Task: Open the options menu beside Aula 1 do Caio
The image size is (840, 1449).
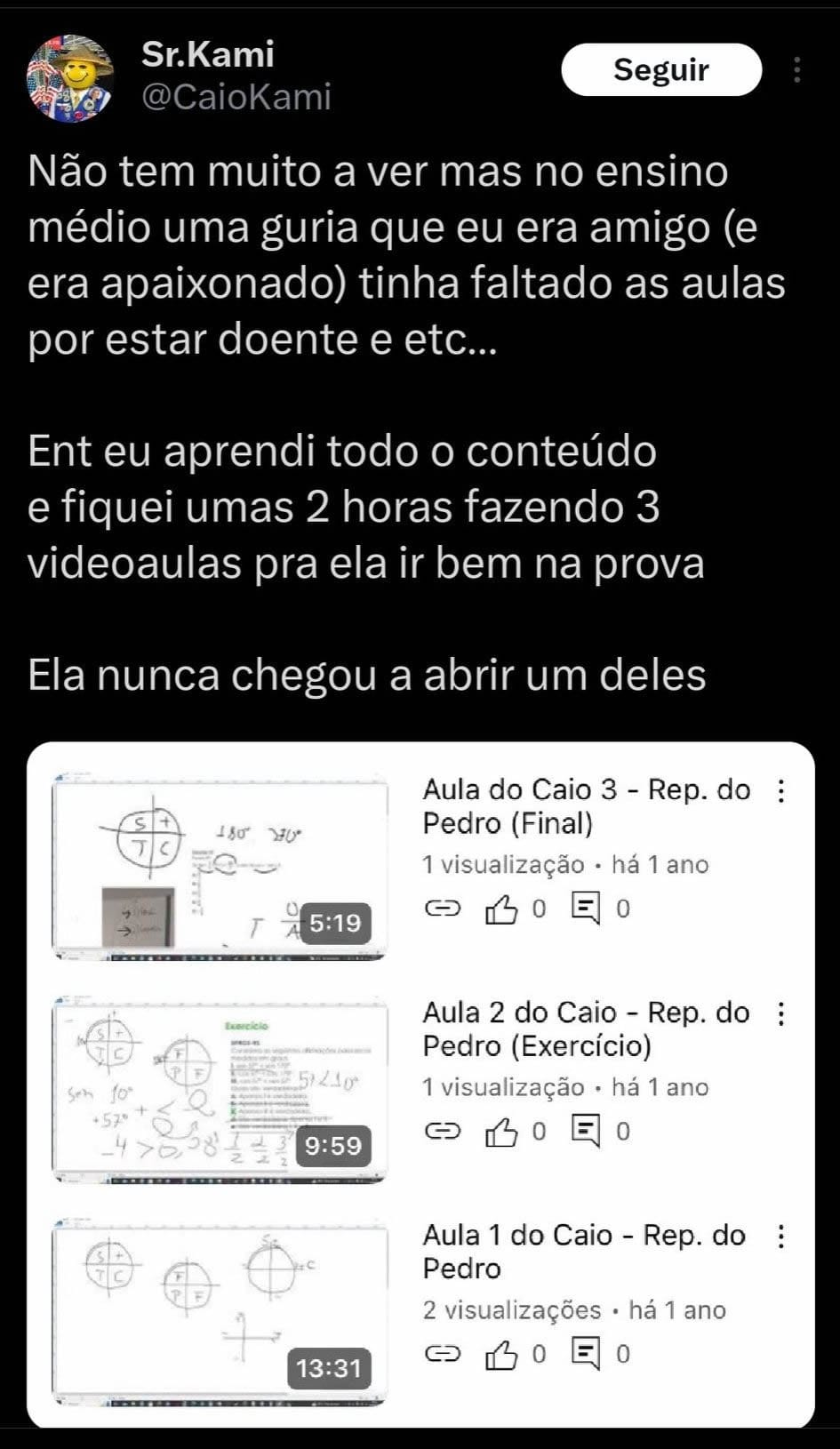Action: pos(783,1234)
